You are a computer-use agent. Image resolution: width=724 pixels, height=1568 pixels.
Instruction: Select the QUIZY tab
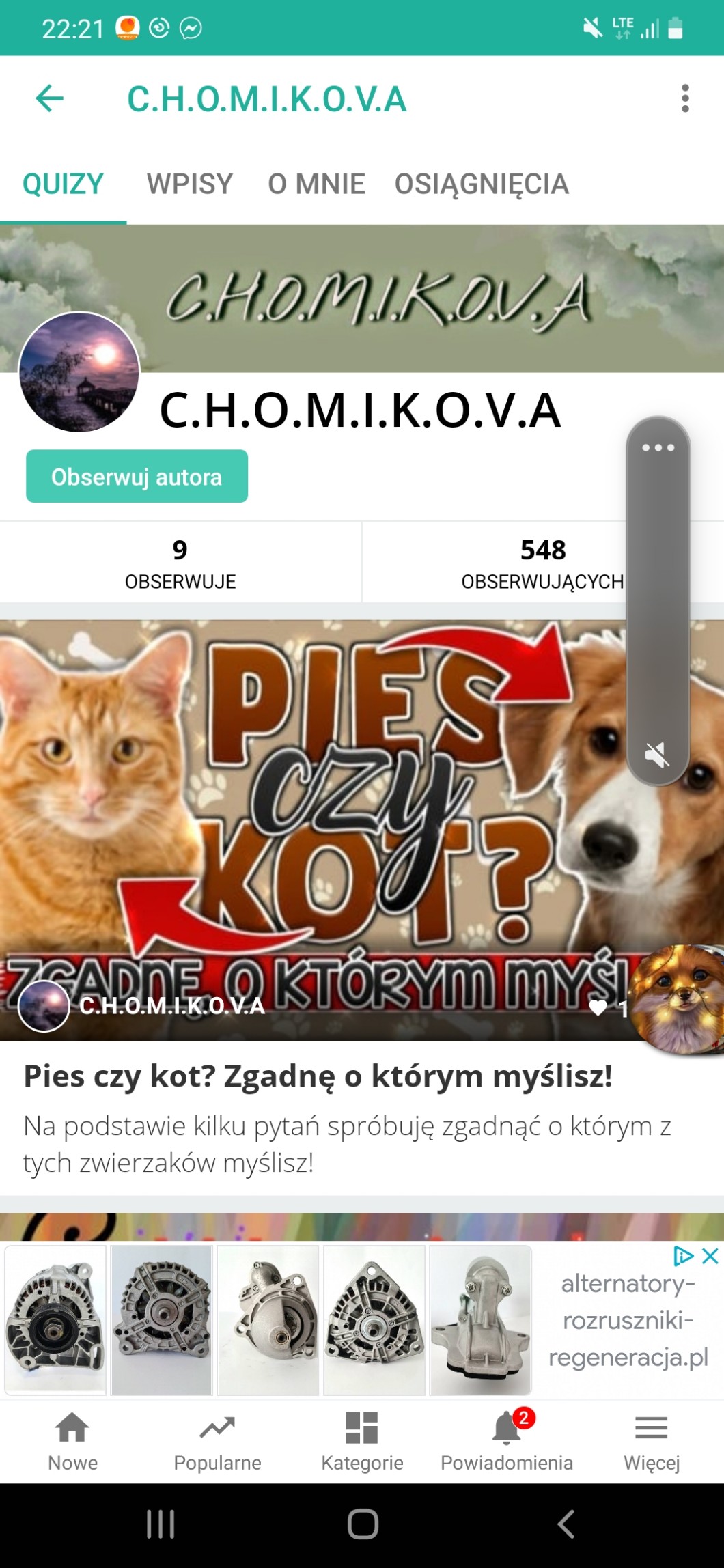click(63, 184)
